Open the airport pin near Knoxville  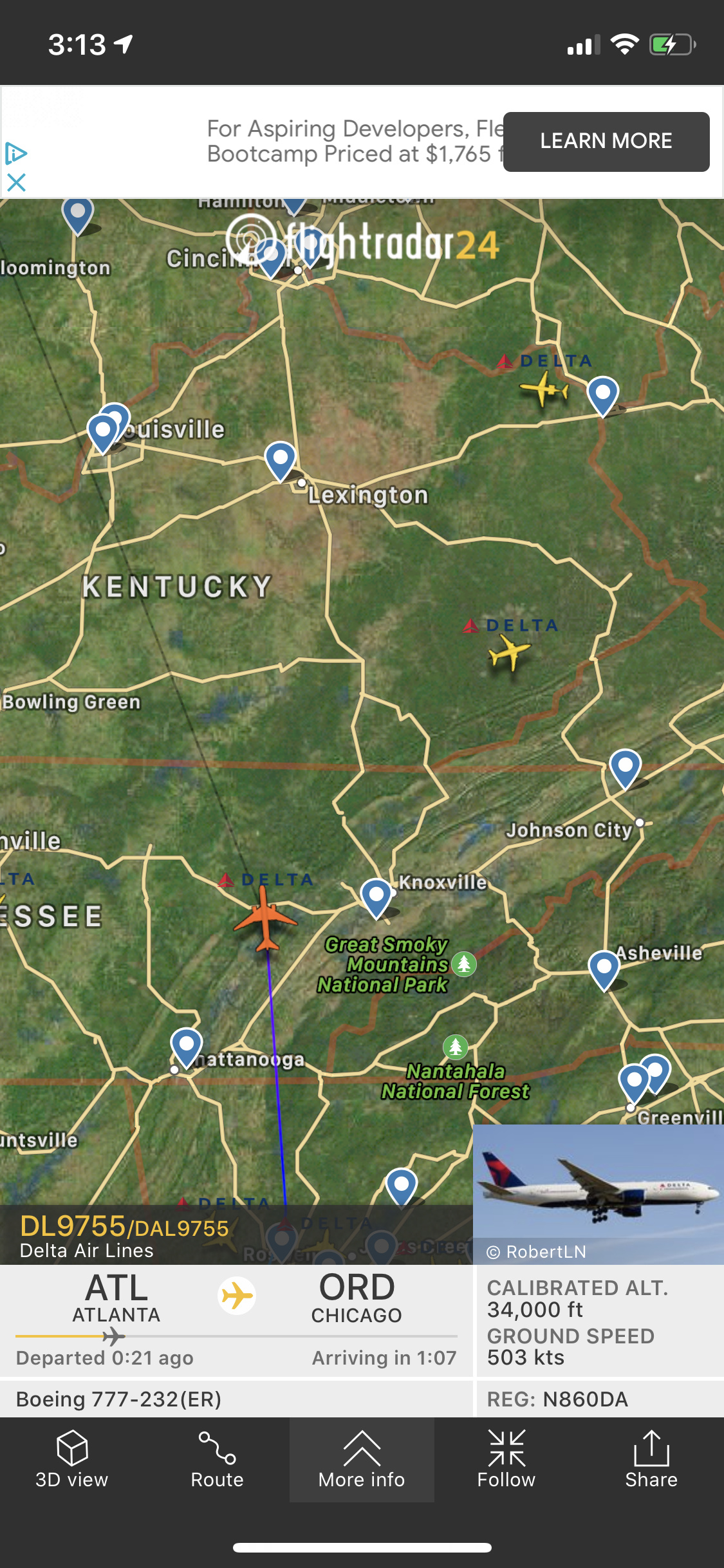[x=376, y=895]
